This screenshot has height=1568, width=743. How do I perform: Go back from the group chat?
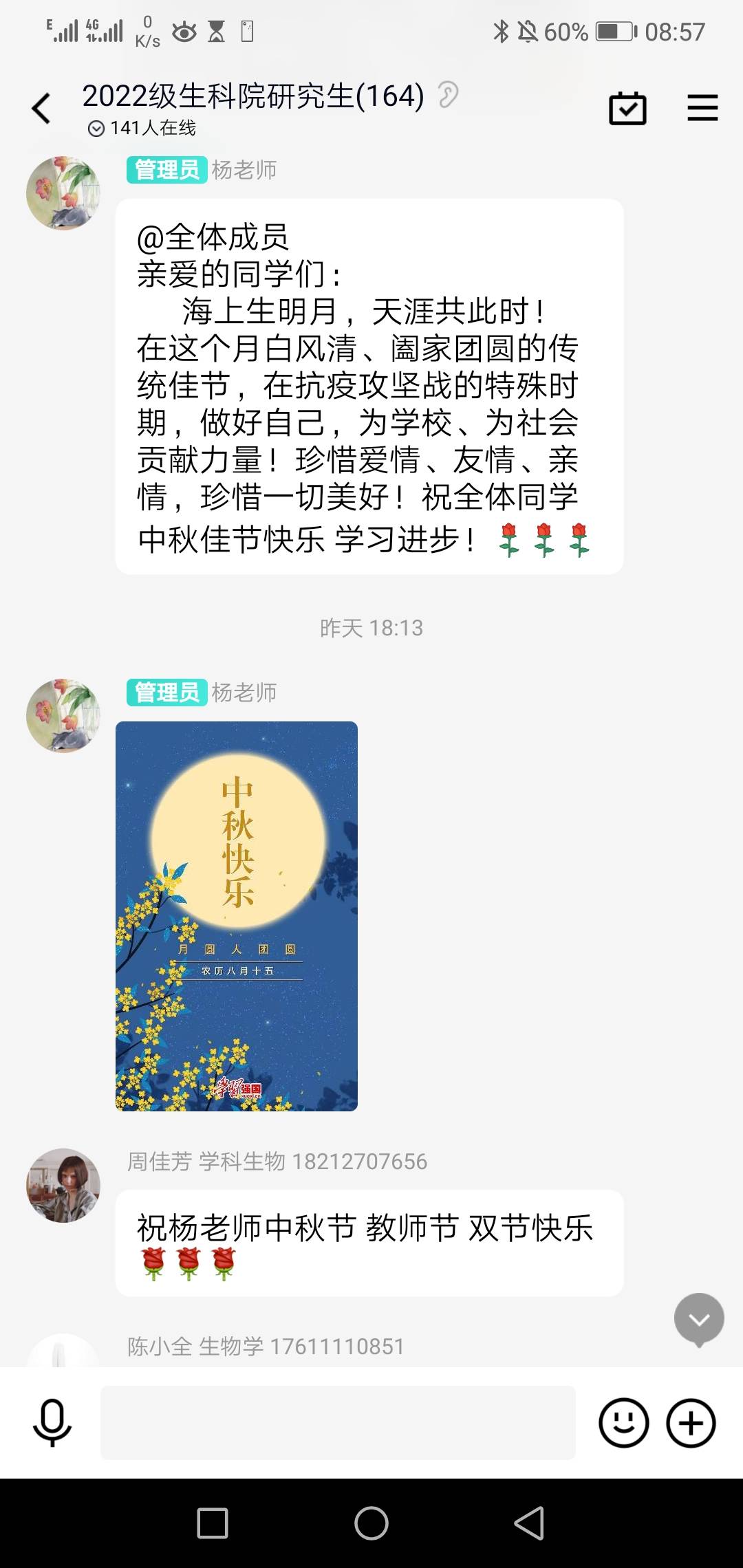coord(41,109)
